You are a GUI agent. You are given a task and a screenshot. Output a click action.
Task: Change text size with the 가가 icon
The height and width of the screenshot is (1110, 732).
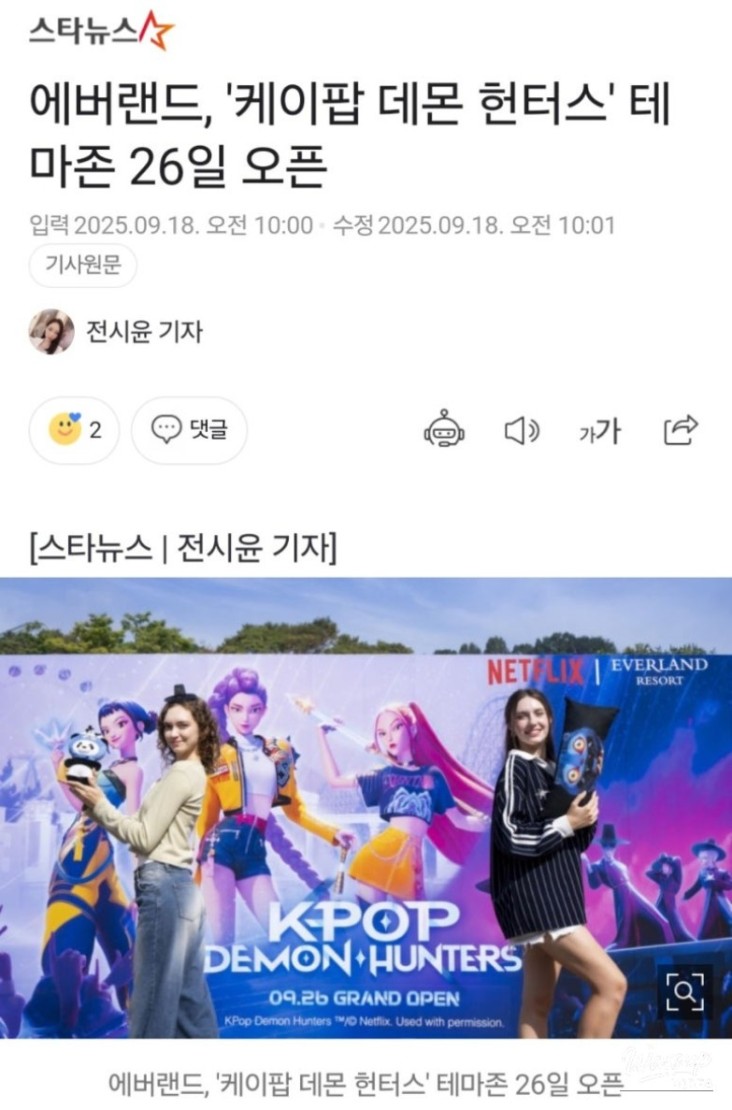[x=600, y=431]
